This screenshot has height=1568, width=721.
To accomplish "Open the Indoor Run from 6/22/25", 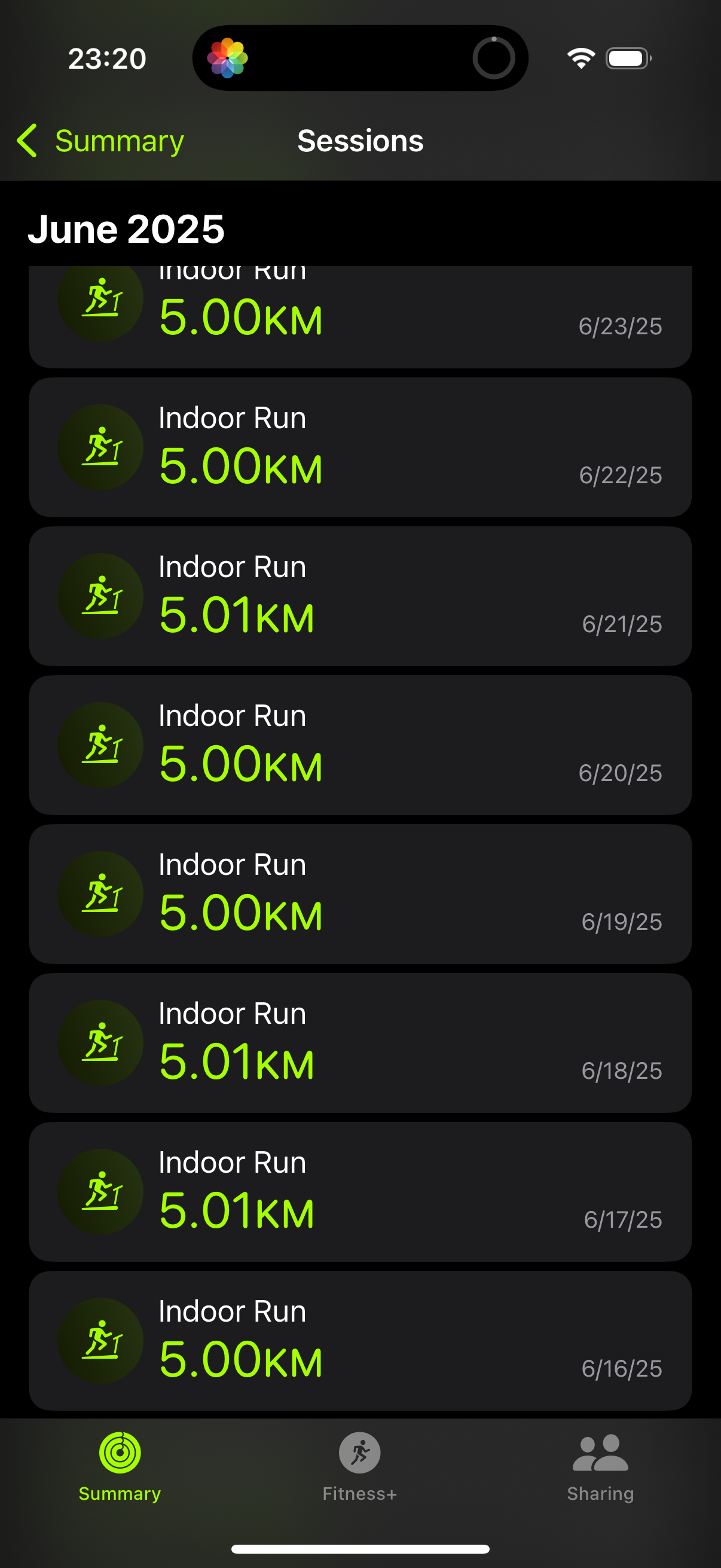I will (x=360, y=447).
